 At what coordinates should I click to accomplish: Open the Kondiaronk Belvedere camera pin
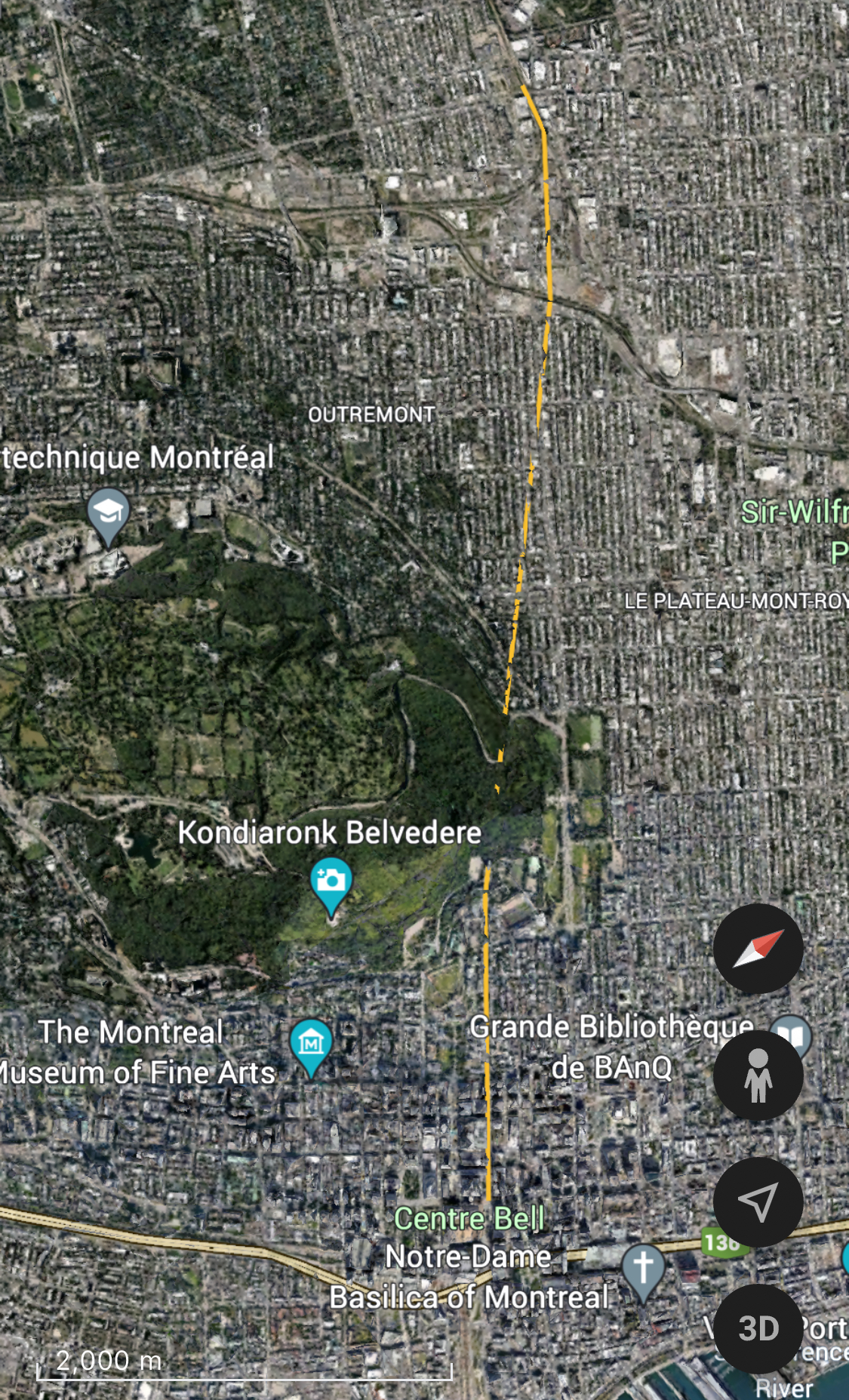331,881
